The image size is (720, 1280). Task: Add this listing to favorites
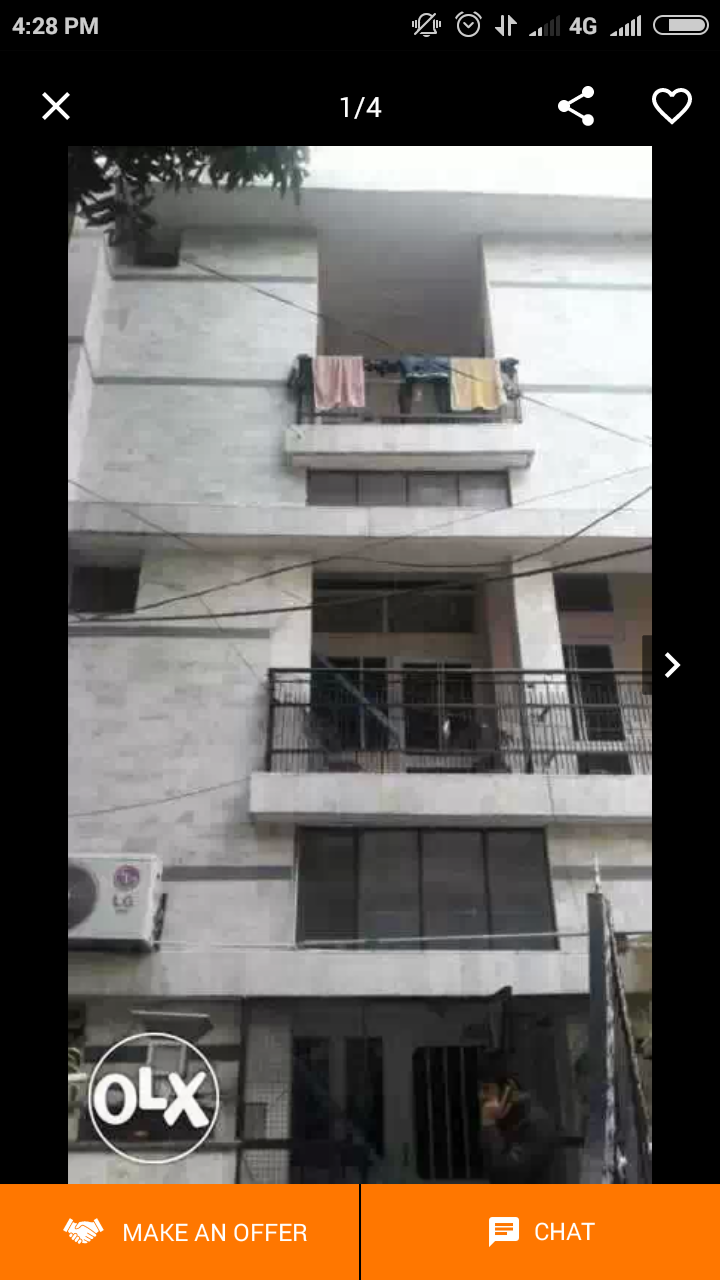pos(672,106)
